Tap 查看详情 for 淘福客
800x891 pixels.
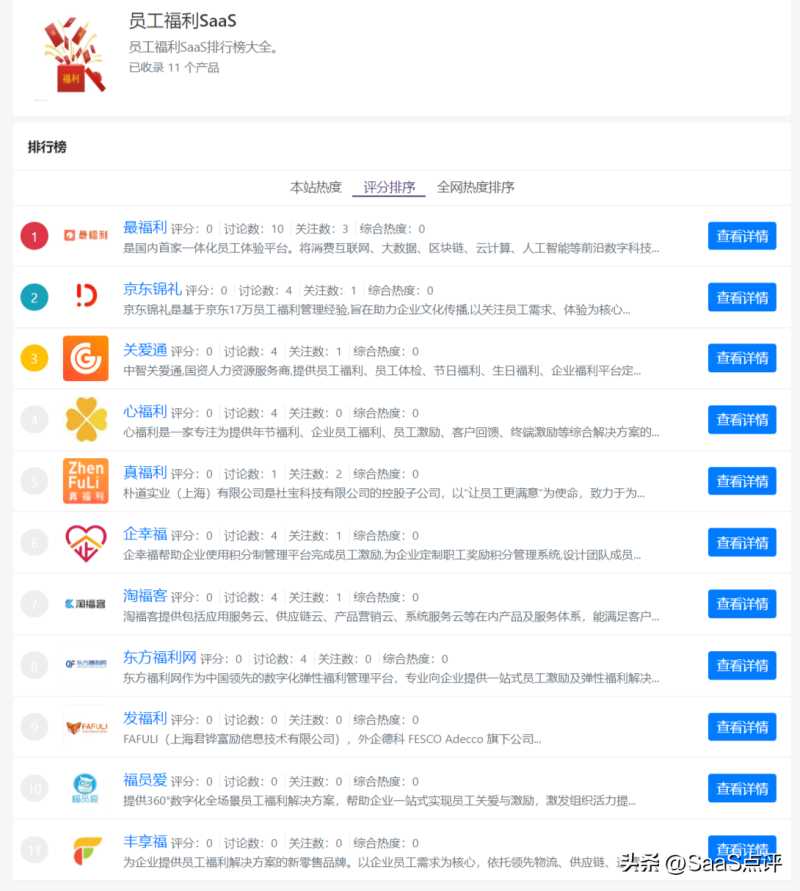[742, 604]
